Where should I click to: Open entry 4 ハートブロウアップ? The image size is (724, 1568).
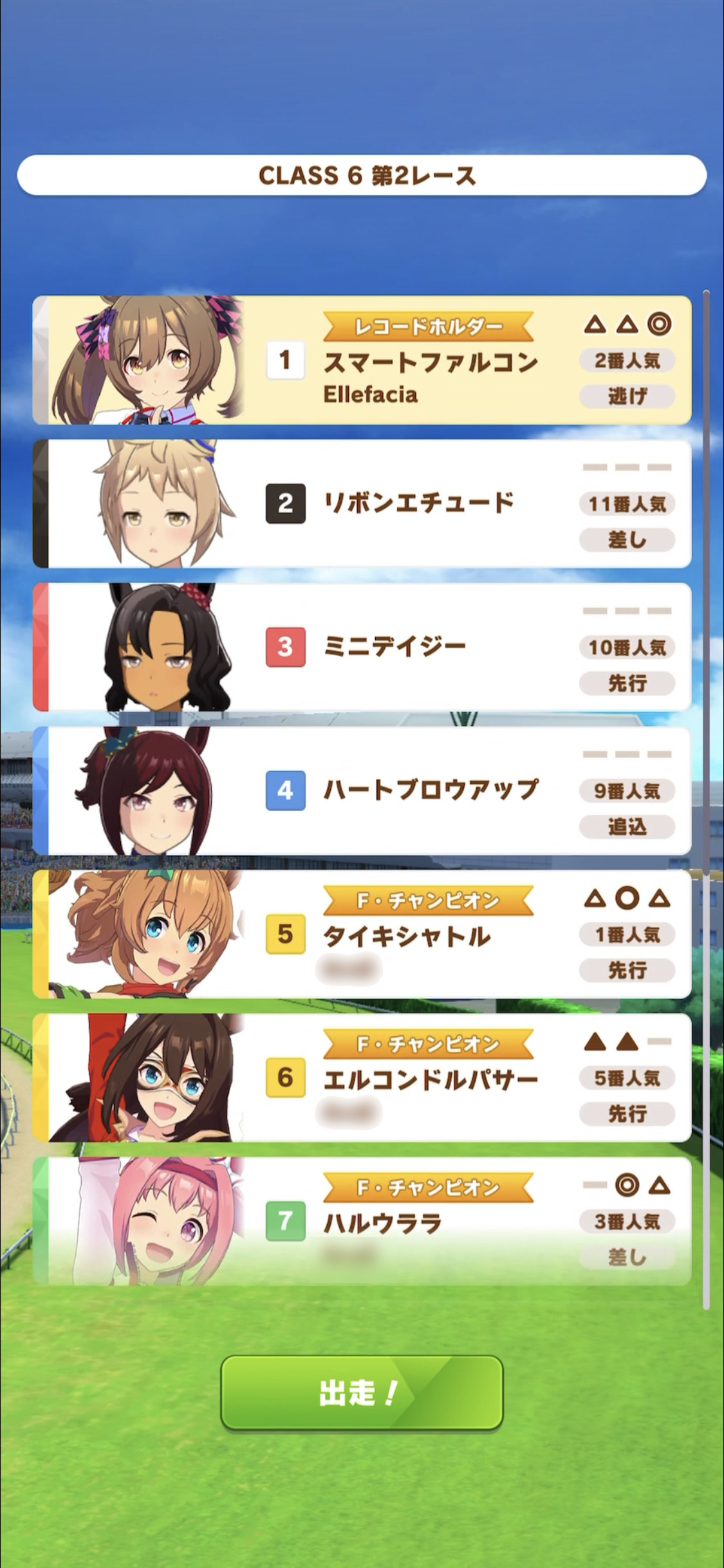[362, 790]
